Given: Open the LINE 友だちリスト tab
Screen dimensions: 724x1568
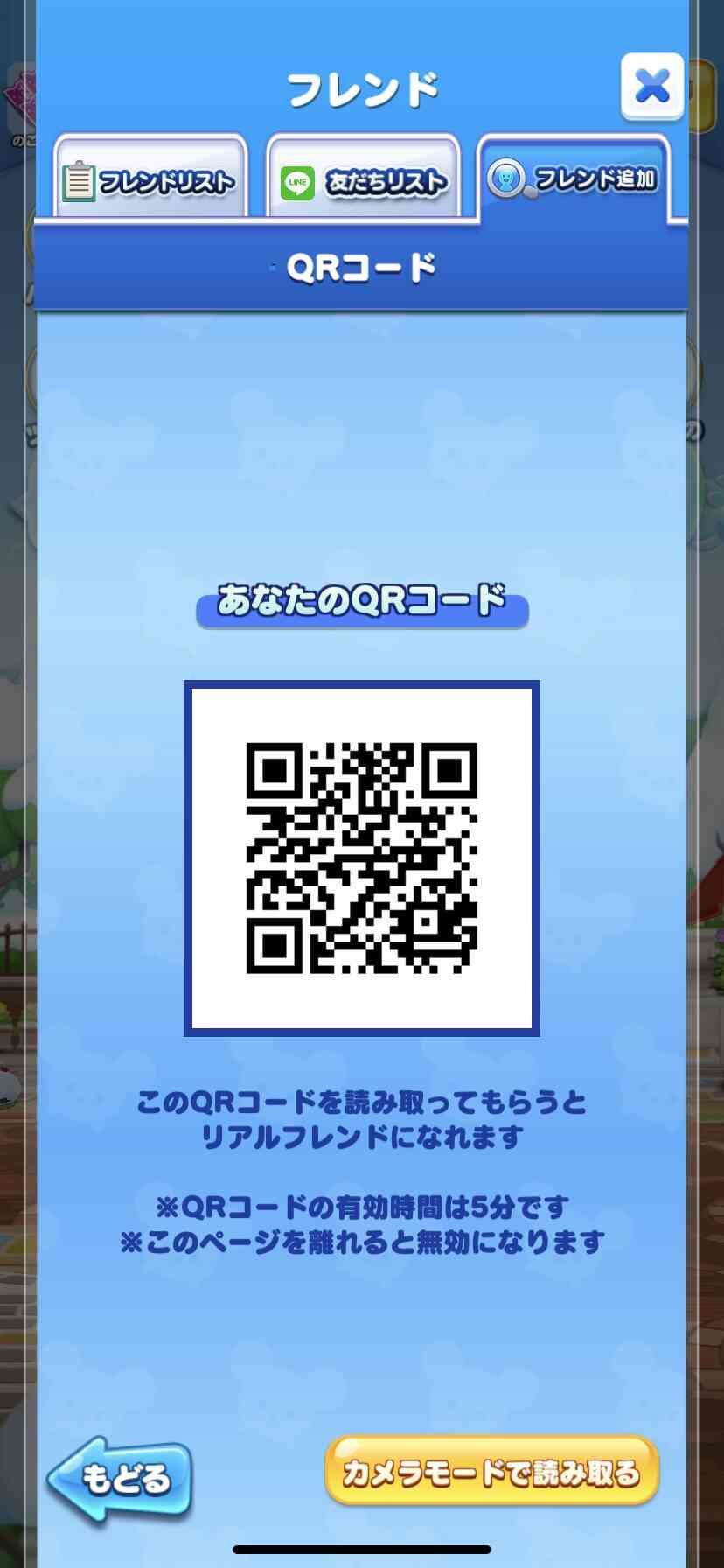Looking at the screenshot, I should click(x=363, y=178).
